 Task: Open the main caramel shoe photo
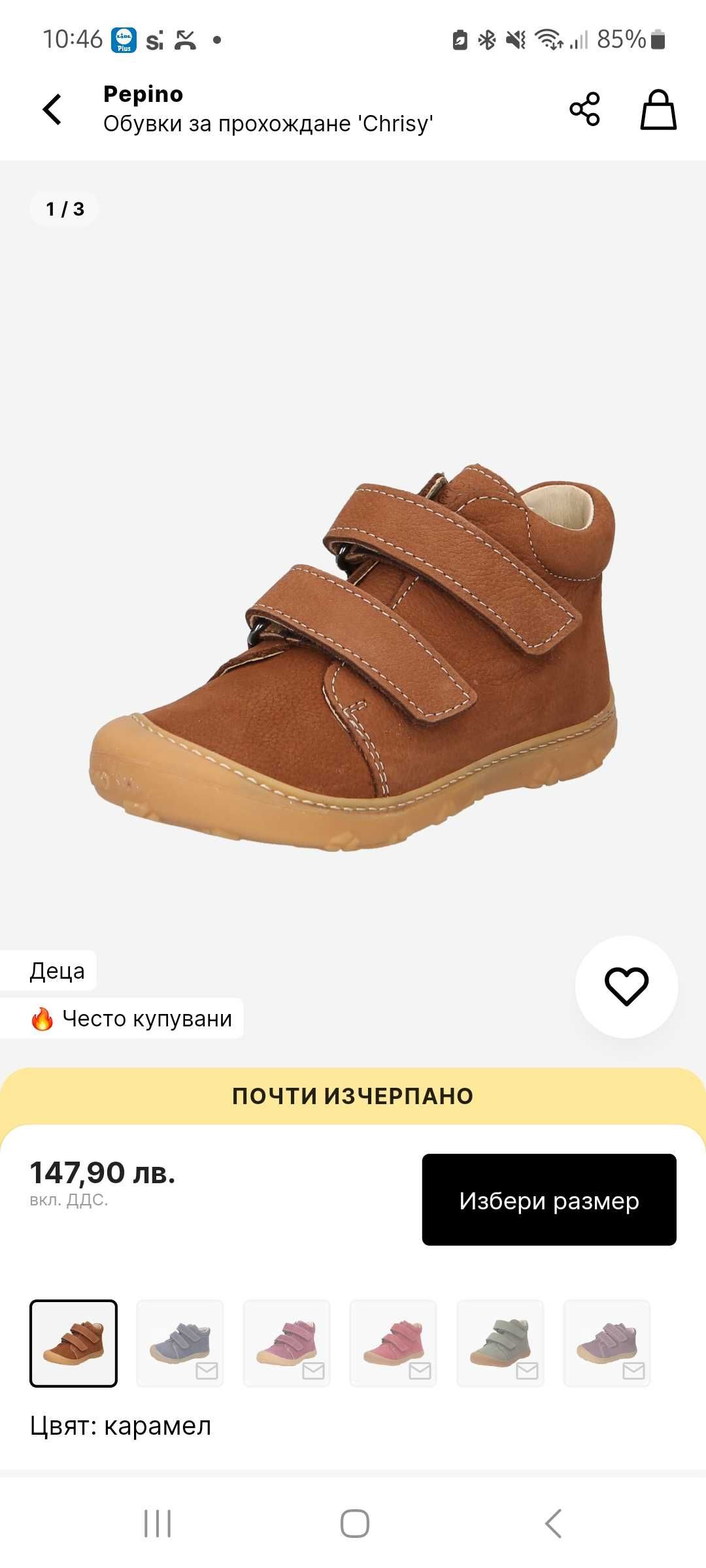click(x=353, y=653)
